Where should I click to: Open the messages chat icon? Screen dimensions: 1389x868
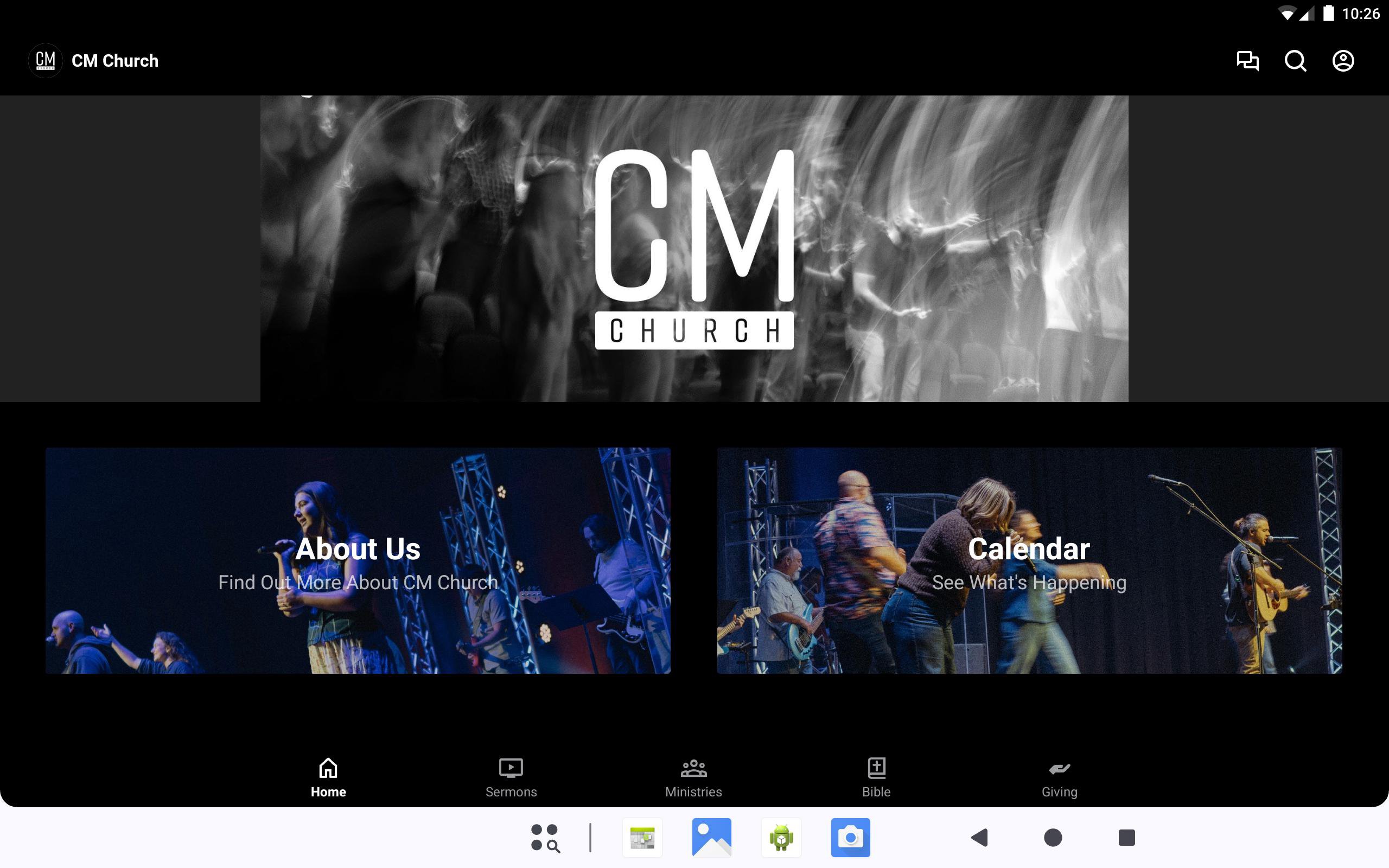[x=1247, y=61]
